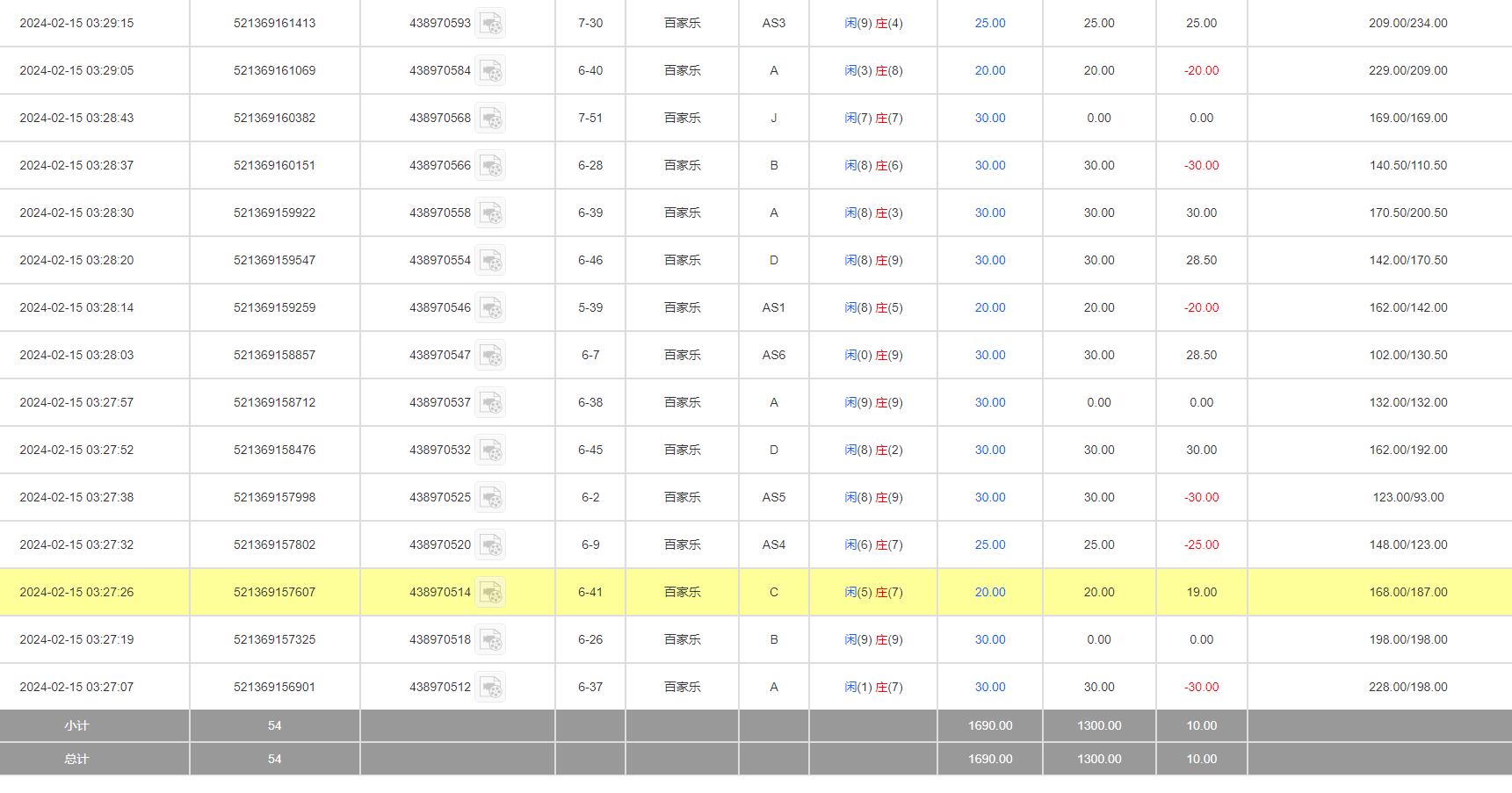Play video for round 438970520
The image size is (1512, 793).
(x=490, y=545)
